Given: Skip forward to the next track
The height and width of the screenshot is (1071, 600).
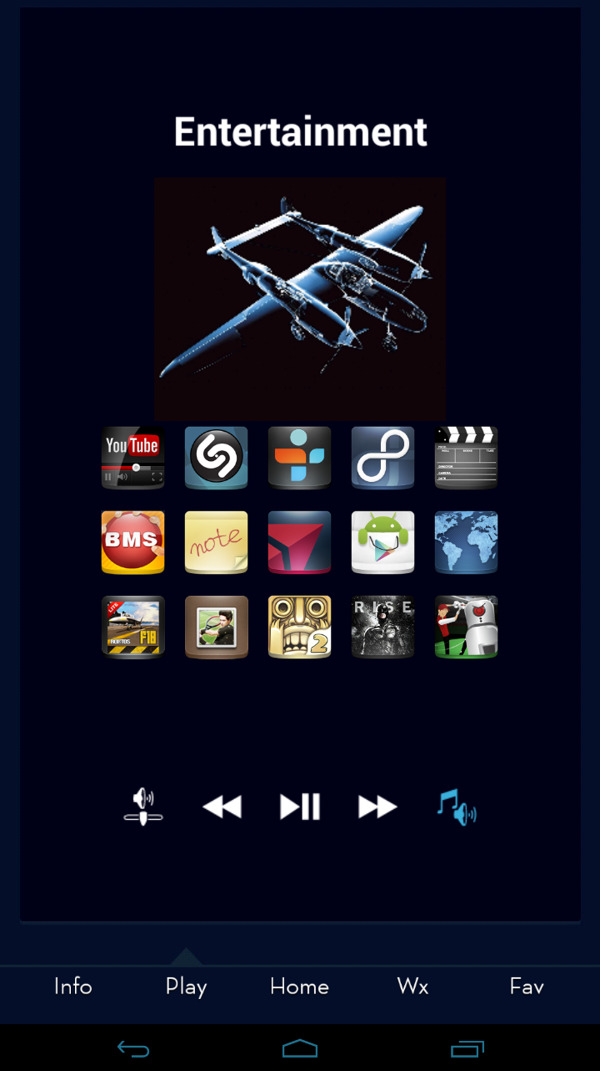Looking at the screenshot, I should point(377,807).
